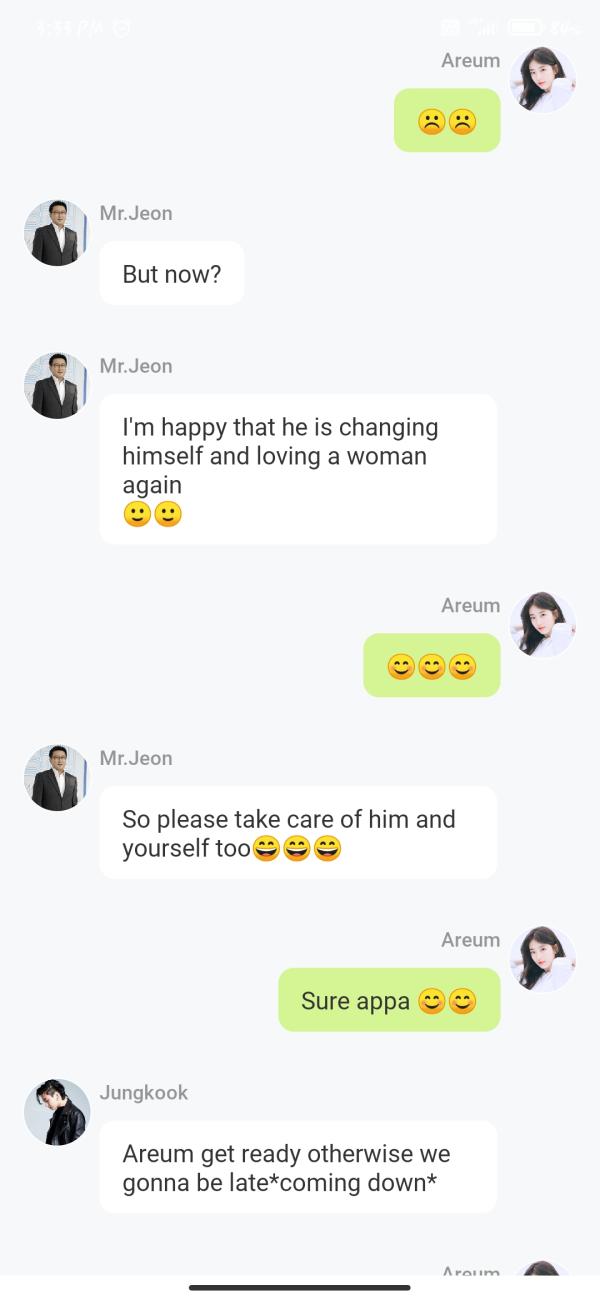
Task: Select the "So please take care" message
Action: [297, 833]
